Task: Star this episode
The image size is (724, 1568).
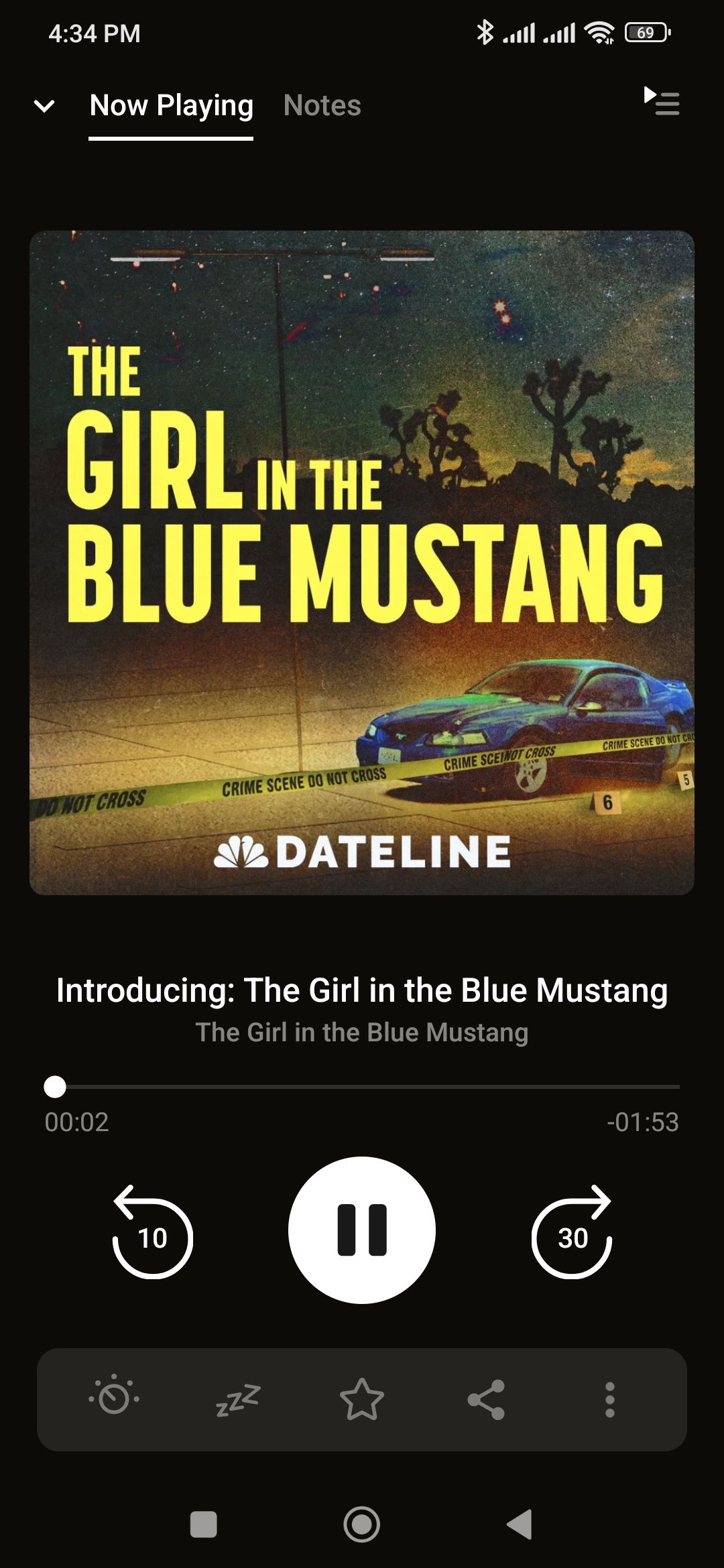Action: tap(362, 1399)
